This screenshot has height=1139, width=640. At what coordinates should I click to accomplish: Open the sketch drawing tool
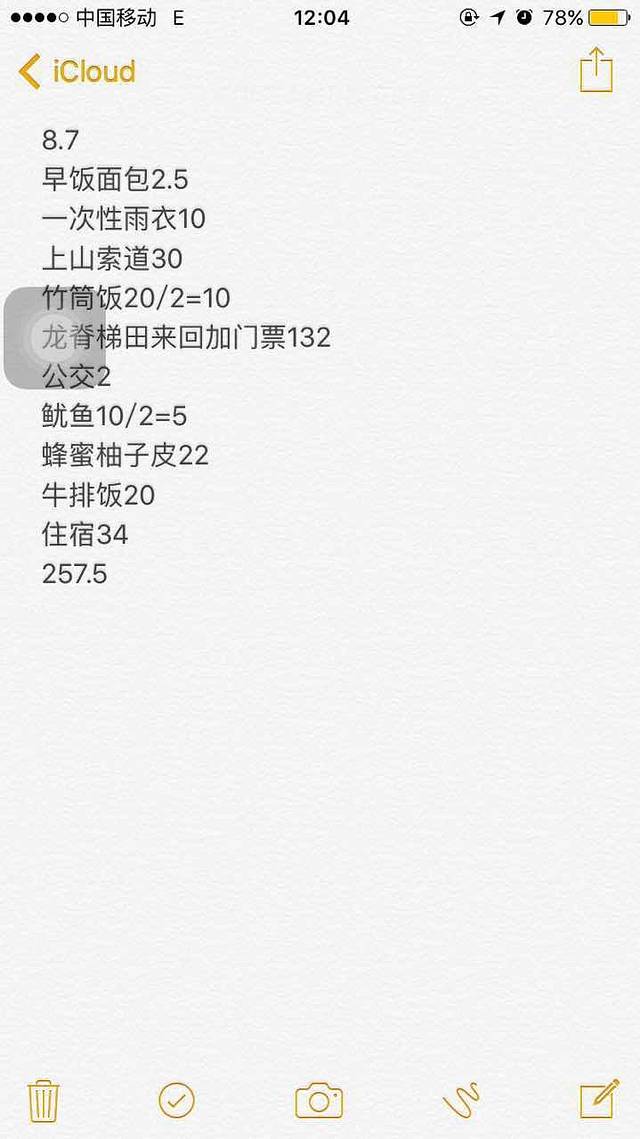point(461,1100)
